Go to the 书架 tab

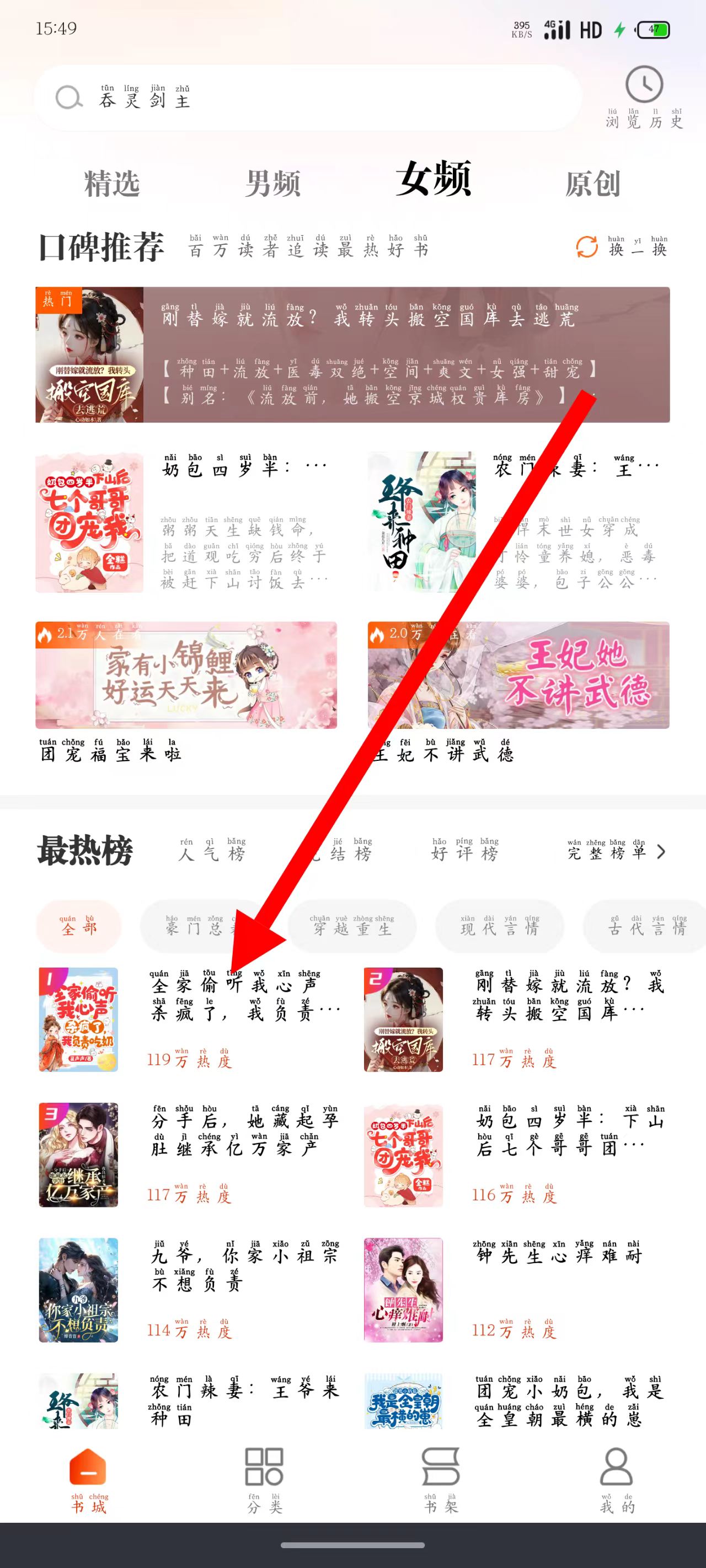[x=440, y=1479]
